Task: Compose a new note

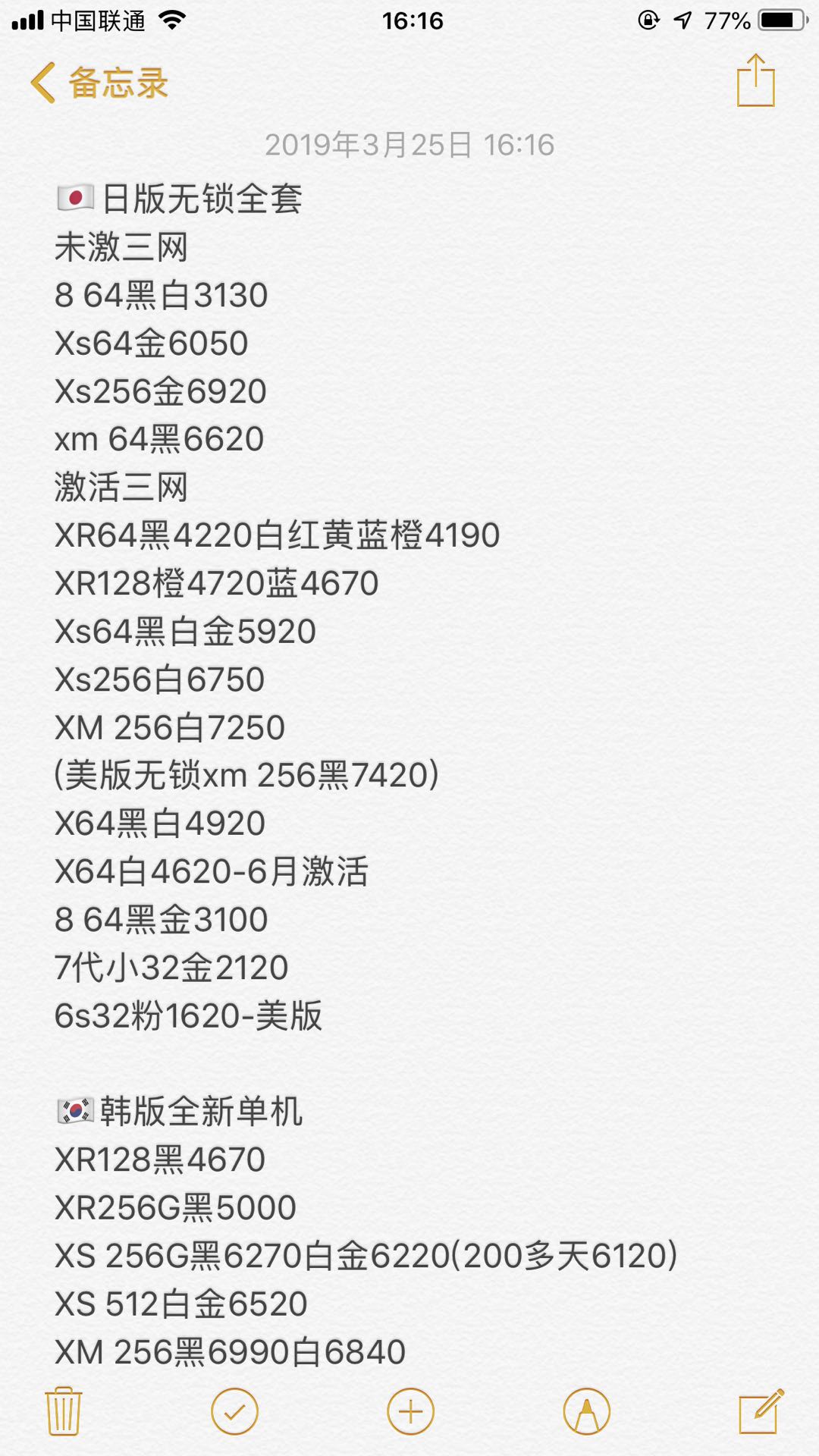Action: [x=761, y=1411]
